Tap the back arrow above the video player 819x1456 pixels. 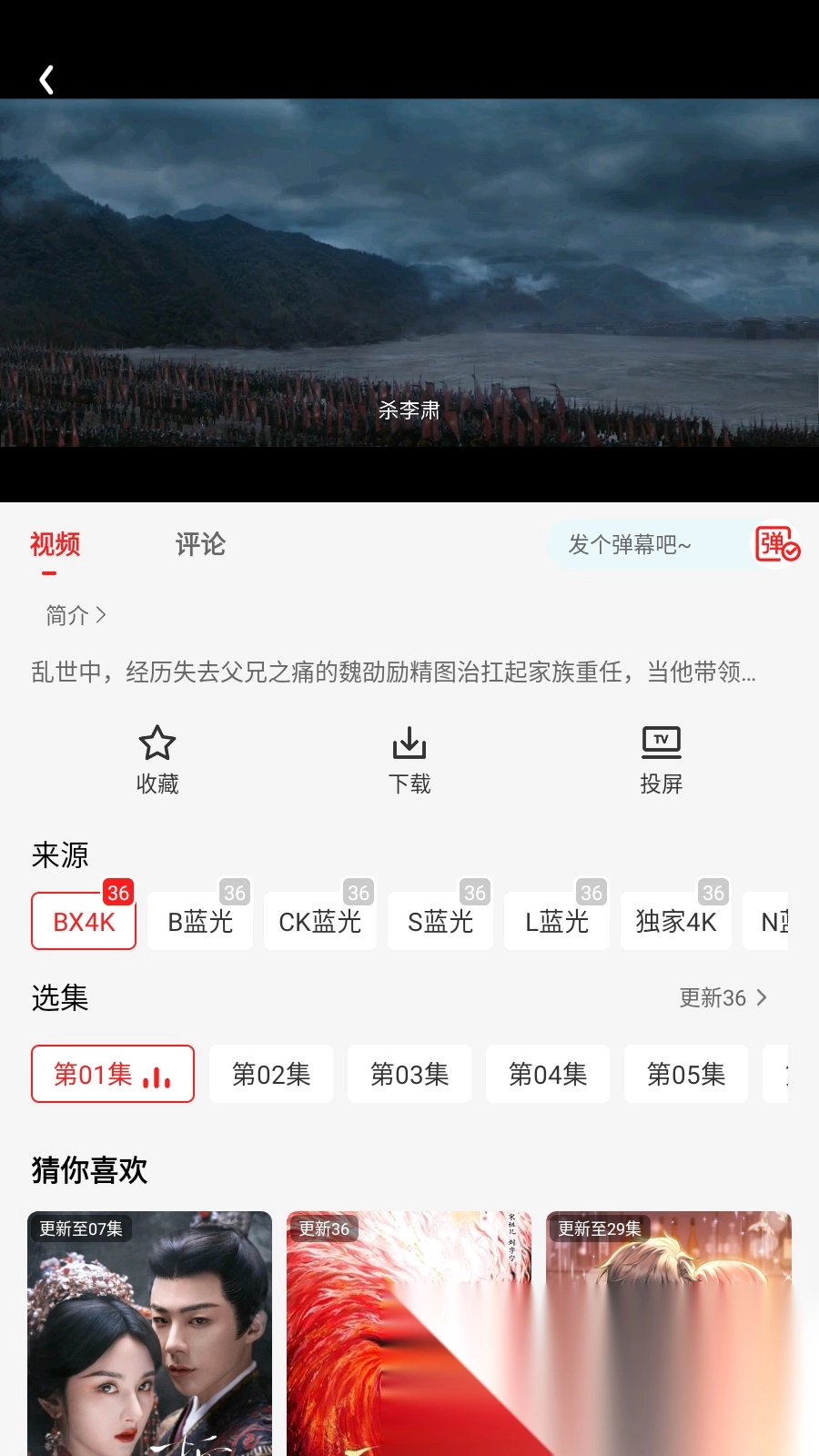tap(45, 80)
